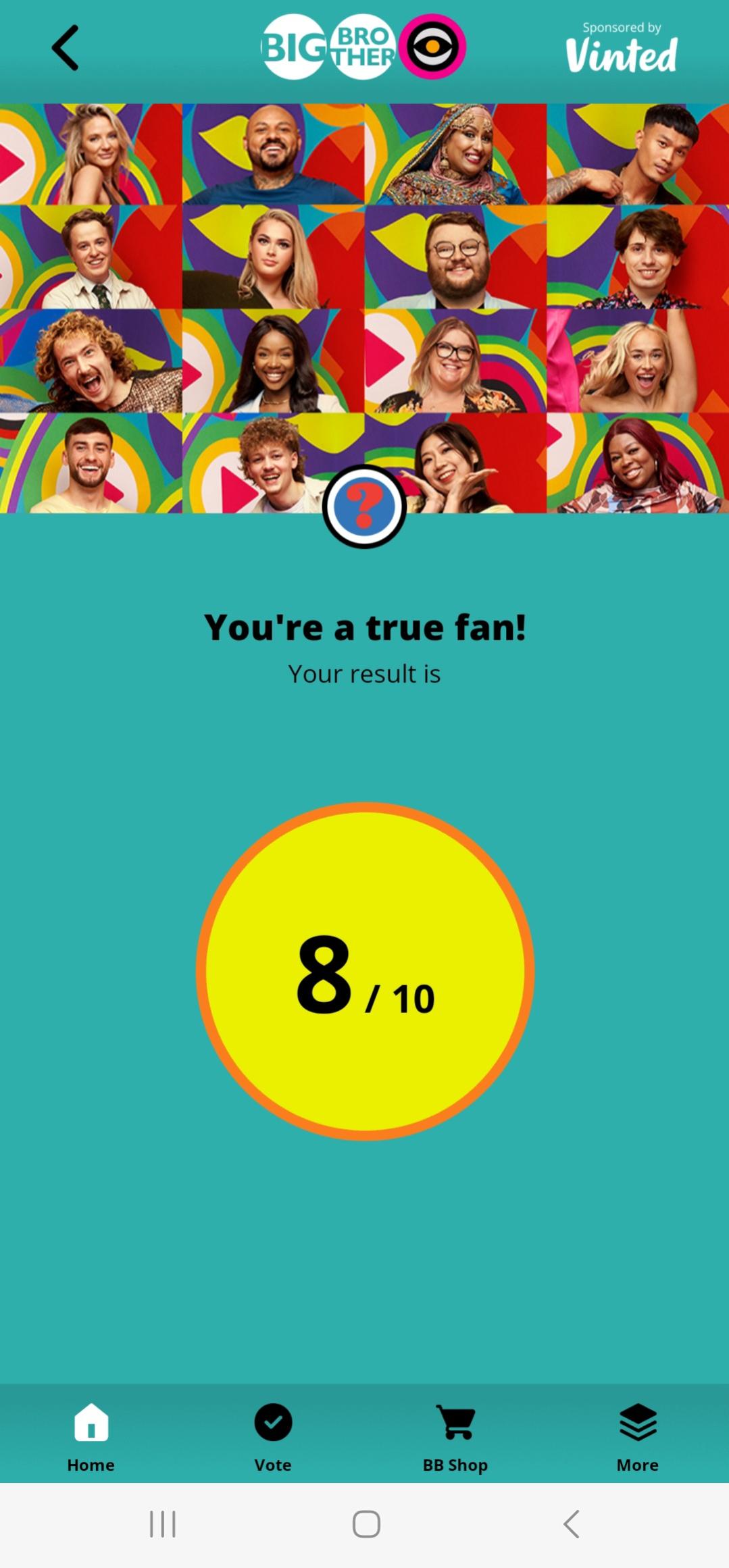Open the Vote tab
Viewport: 729px width, 1568px height.
273,1436
